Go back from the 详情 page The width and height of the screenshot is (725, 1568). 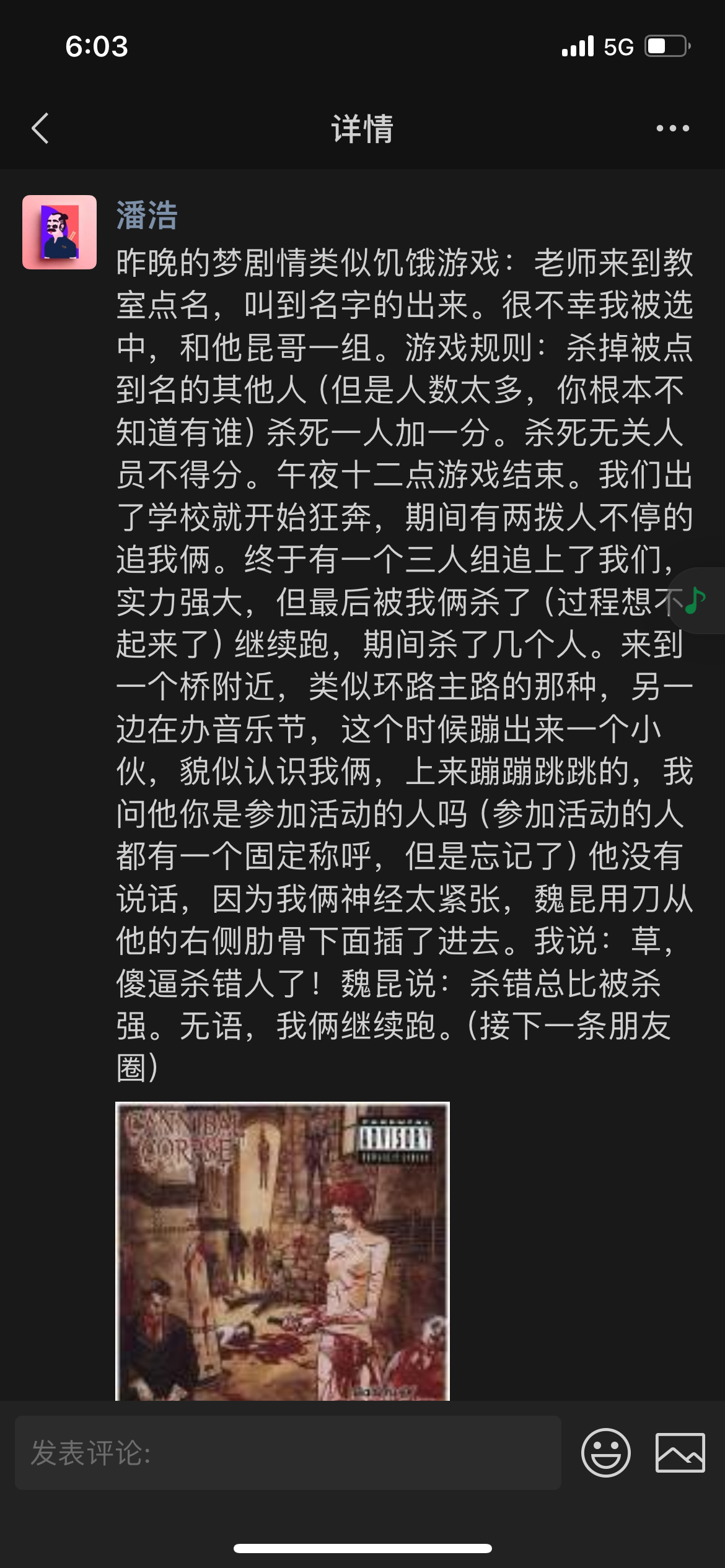[x=41, y=129]
